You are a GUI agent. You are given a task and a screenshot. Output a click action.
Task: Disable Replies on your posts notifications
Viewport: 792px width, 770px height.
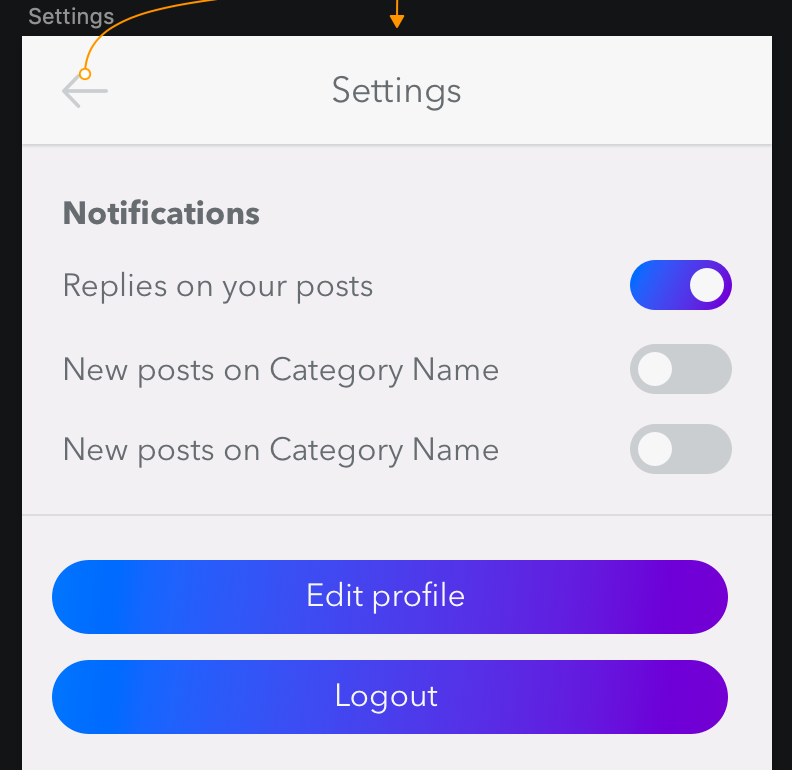[x=681, y=286]
